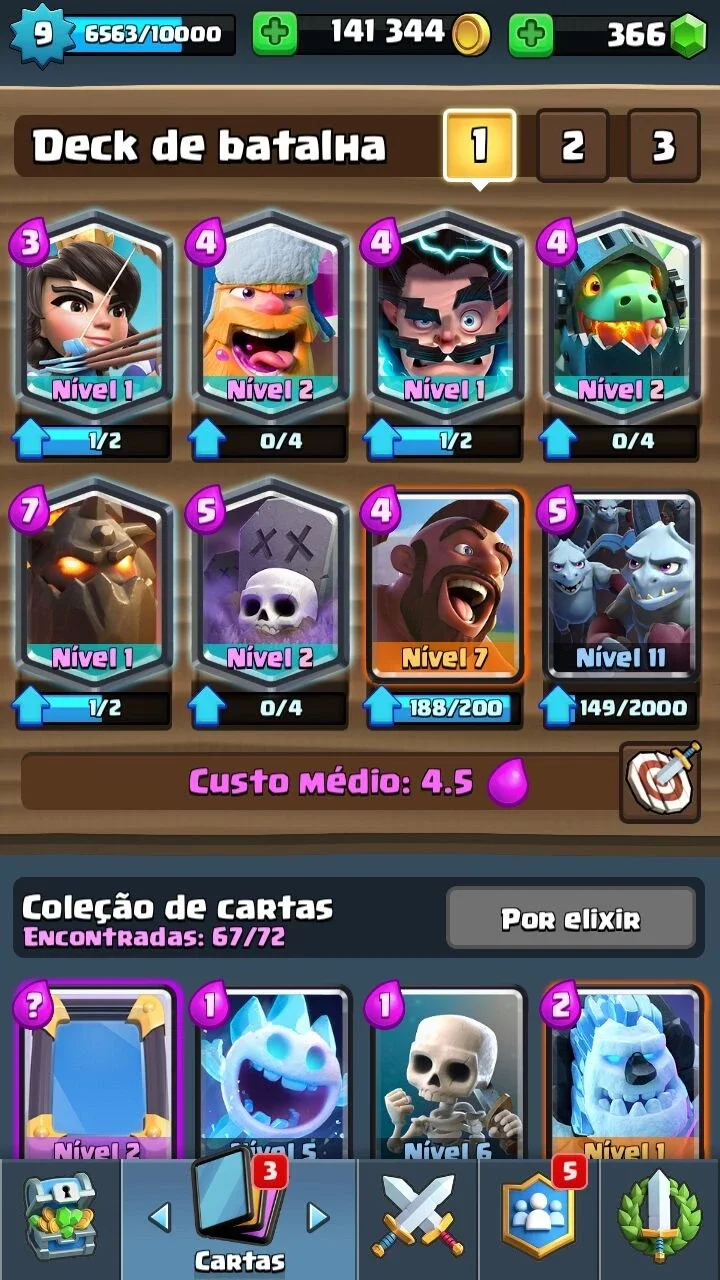Switch to battle deck 3
Viewport: 720px width, 1280px height.
coord(664,146)
